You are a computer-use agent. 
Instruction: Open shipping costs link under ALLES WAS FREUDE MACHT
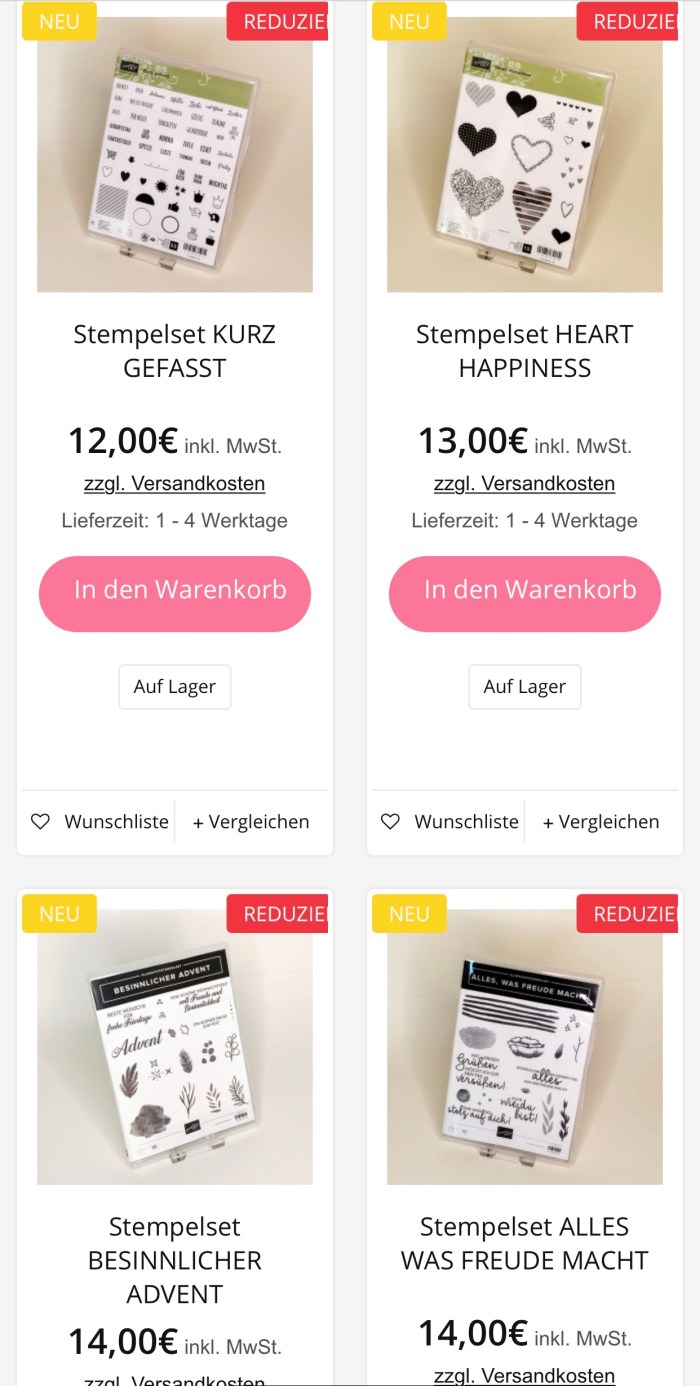[x=525, y=1376]
